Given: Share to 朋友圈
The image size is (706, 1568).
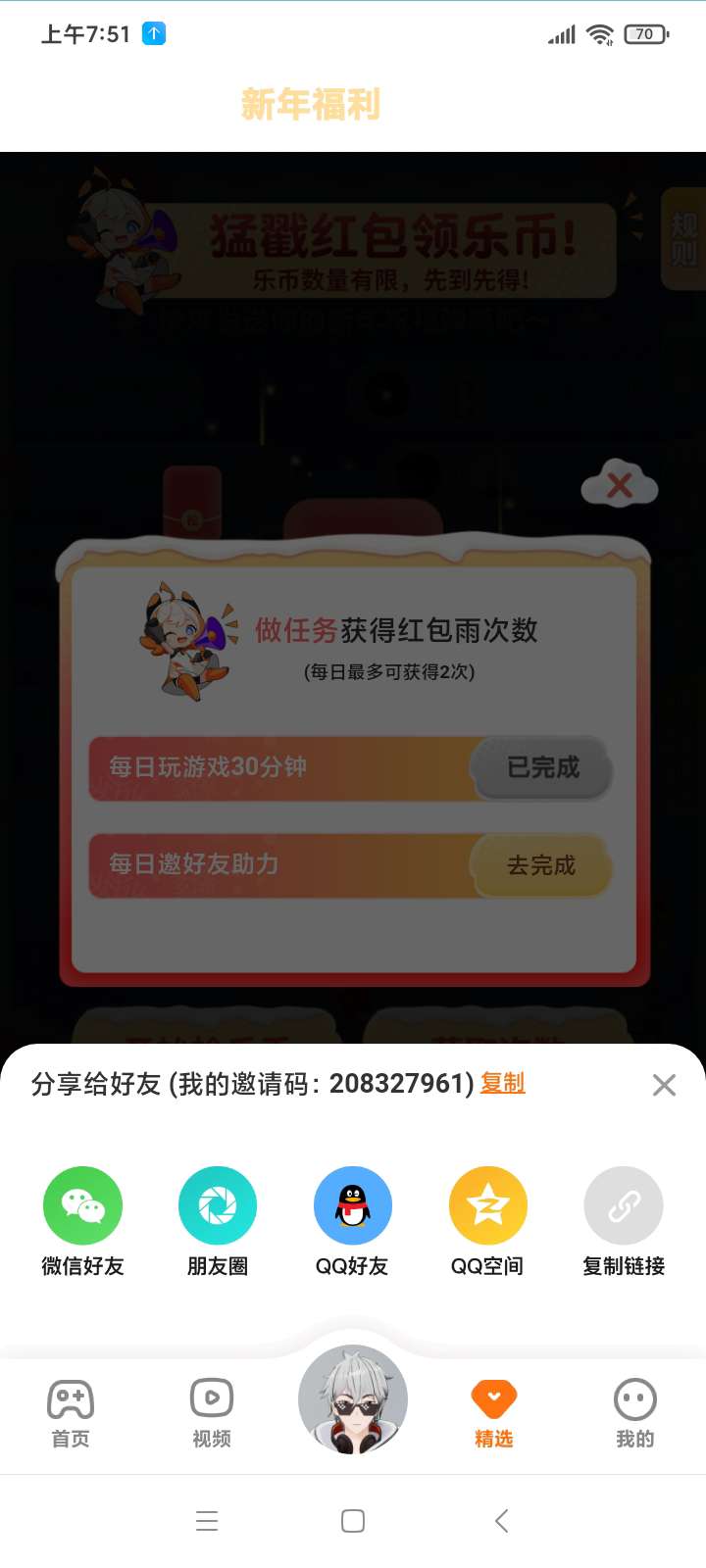Looking at the screenshot, I should point(218,1221).
